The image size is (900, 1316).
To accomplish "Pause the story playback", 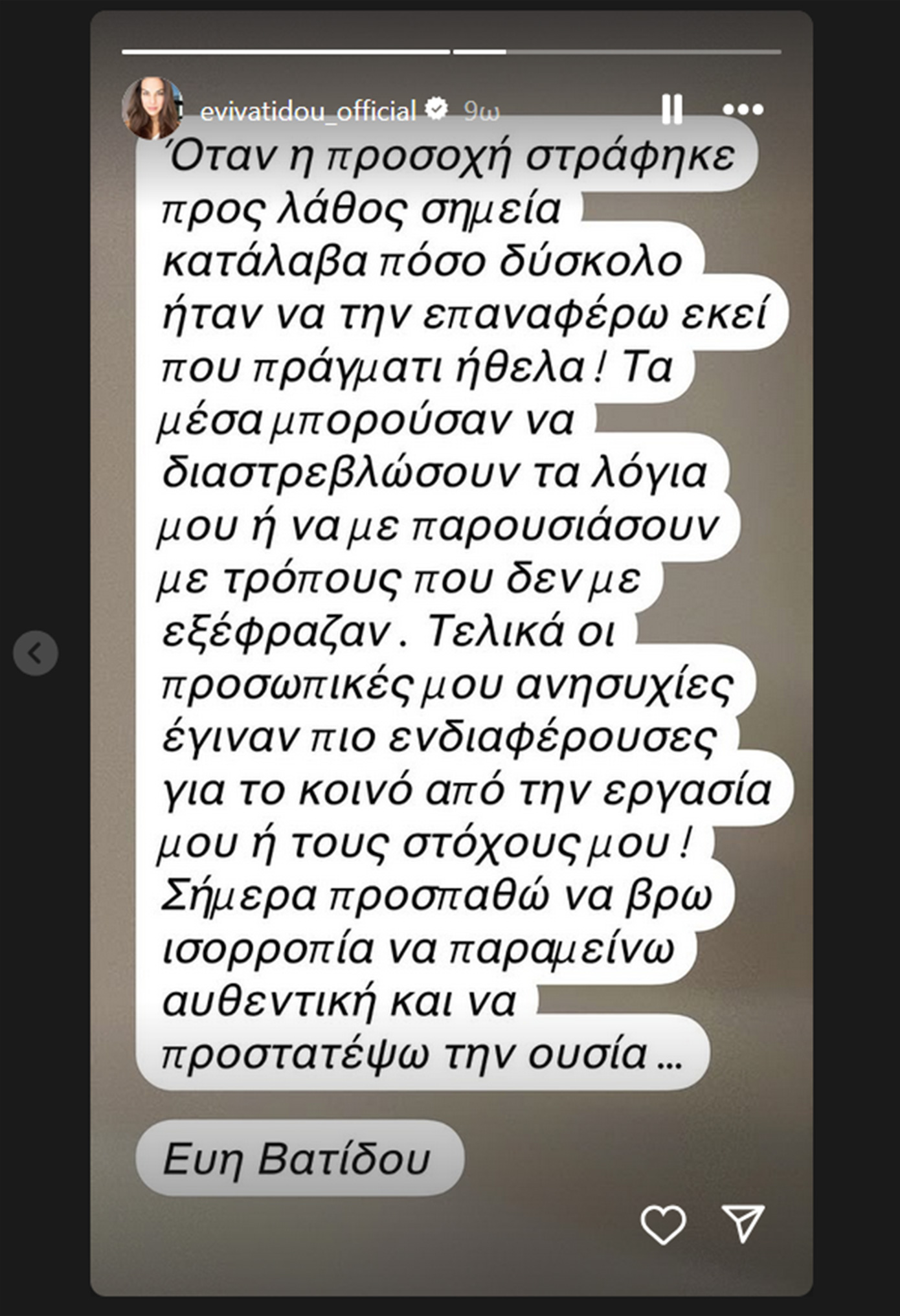I will 672,109.
